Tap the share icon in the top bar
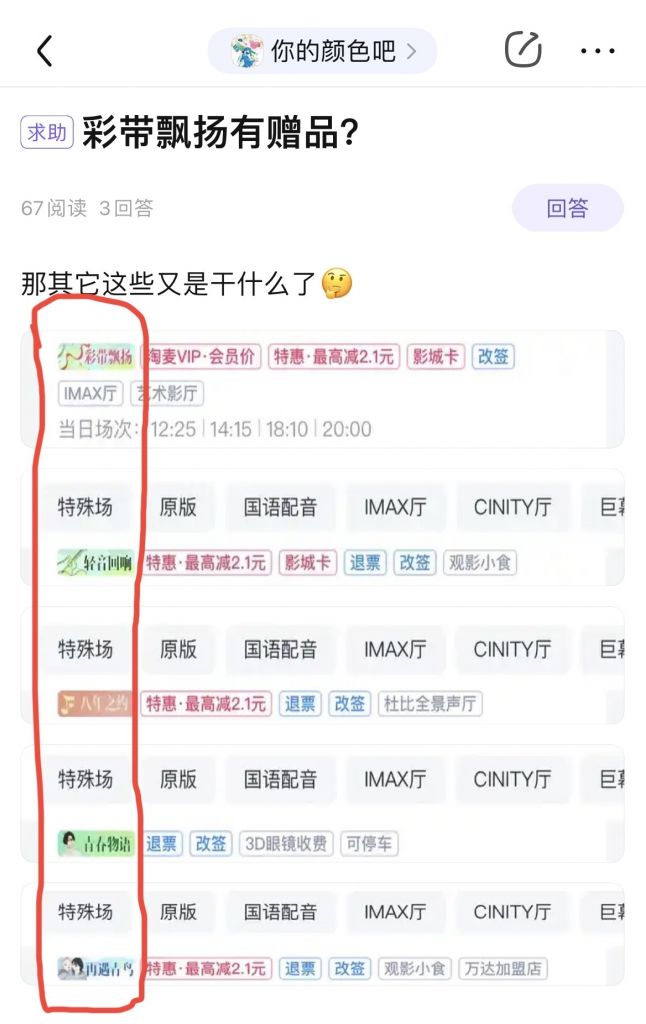Viewport: 646px width, 1024px height. click(x=522, y=50)
